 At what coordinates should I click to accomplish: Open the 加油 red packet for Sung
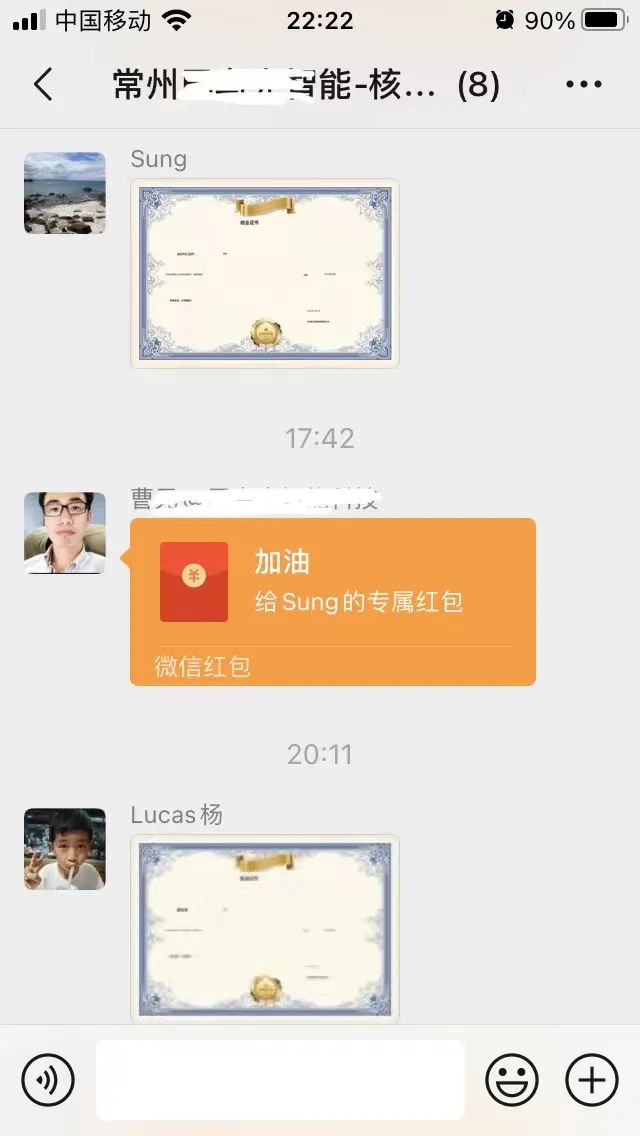[x=332, y=600]
